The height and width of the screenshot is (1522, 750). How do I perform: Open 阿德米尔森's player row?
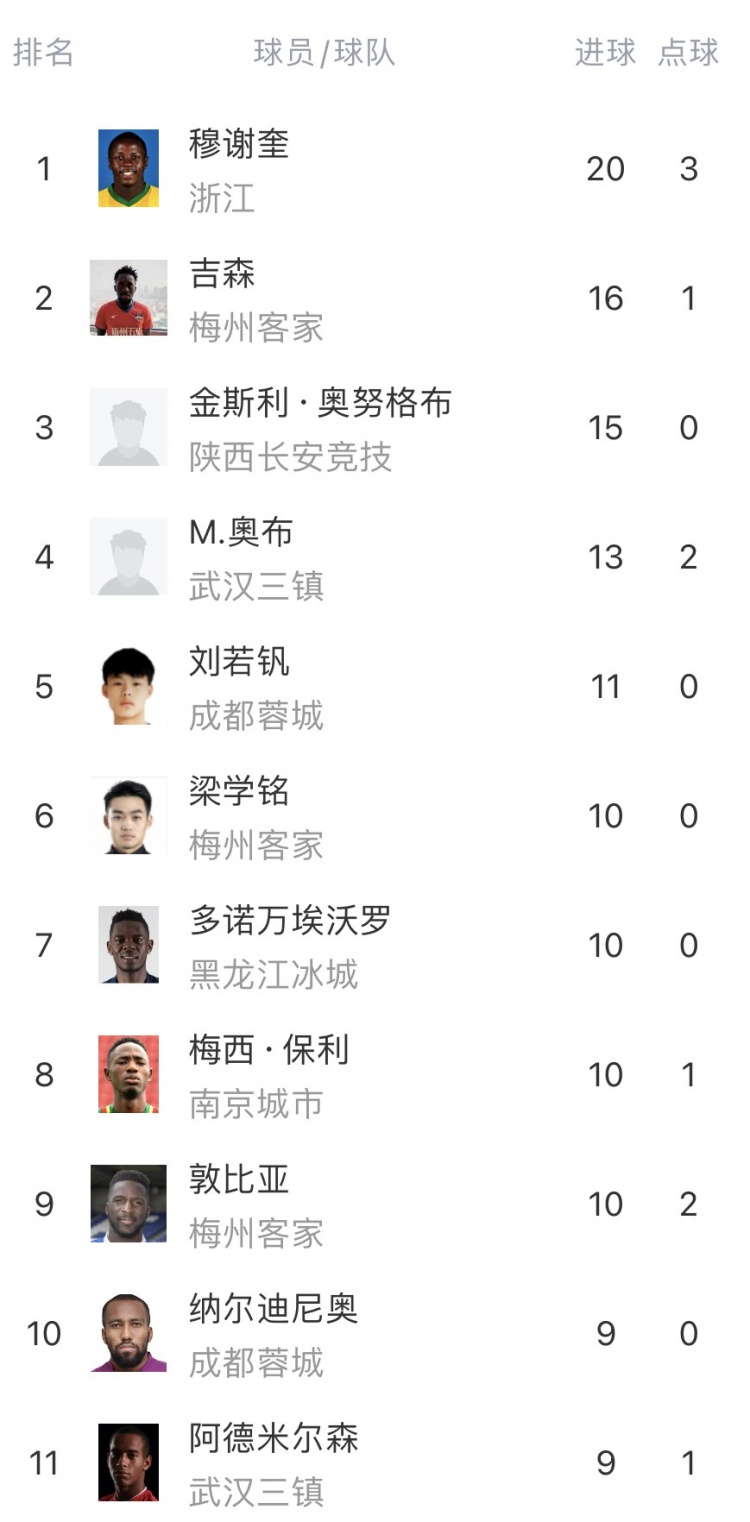pyautogui.click(x=375, y=1463)
